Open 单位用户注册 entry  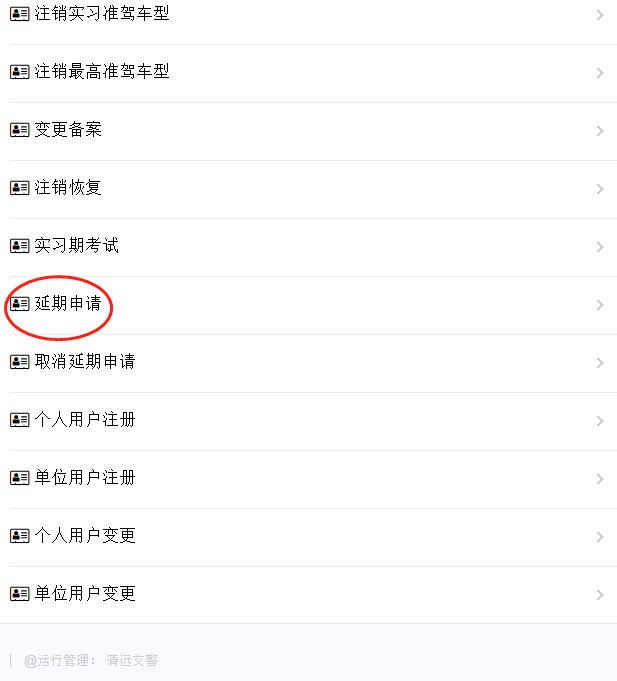(308, 479)
